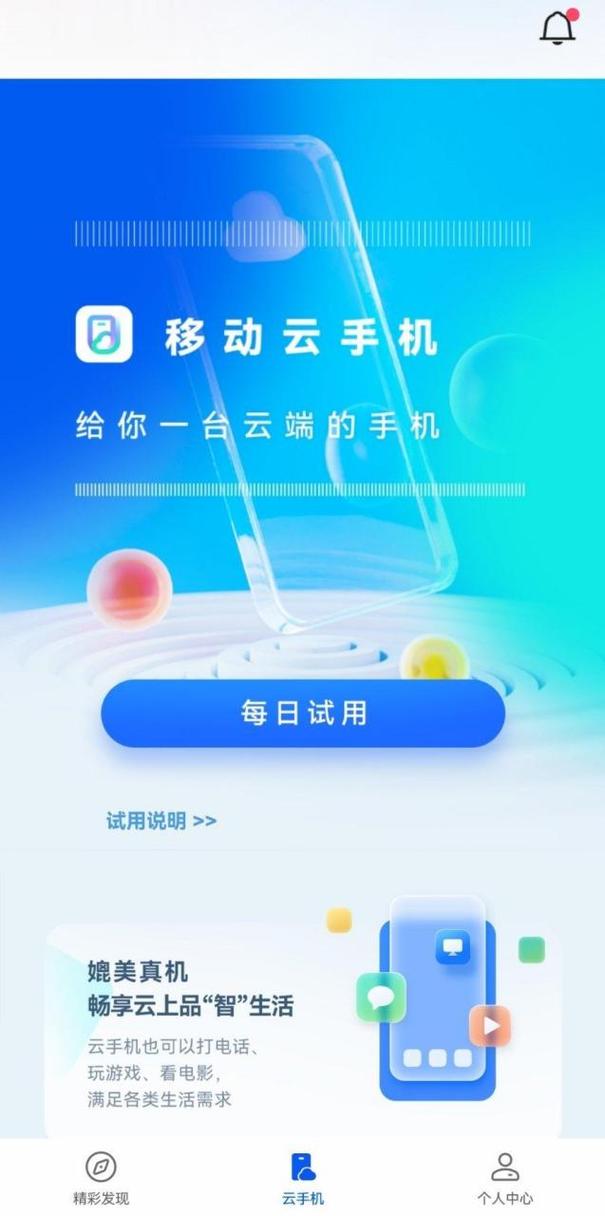Select the 云手机 tab
The height and width of the screenshot is (1216, 605).
[302, 1177]
